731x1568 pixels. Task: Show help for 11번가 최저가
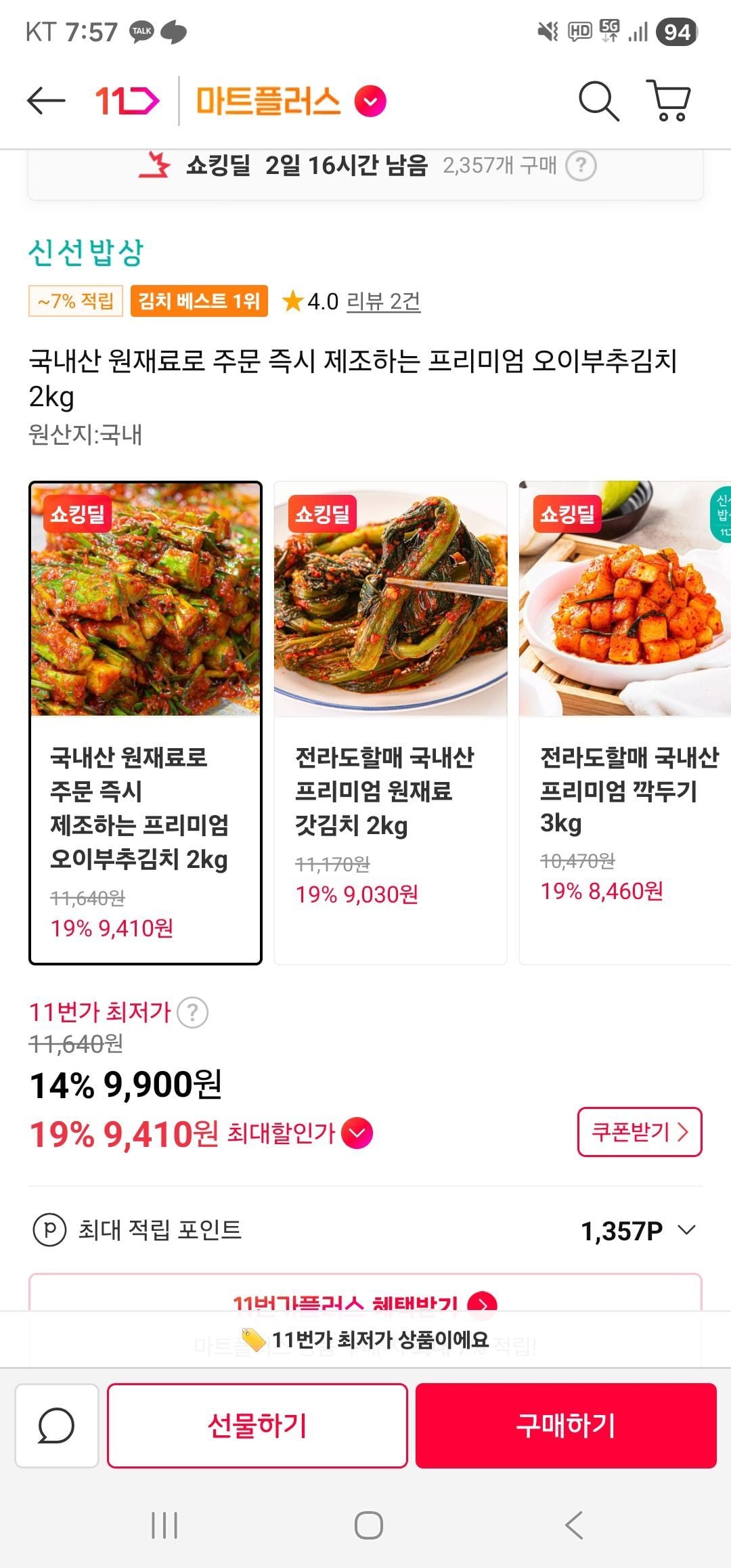point(193,1014)
